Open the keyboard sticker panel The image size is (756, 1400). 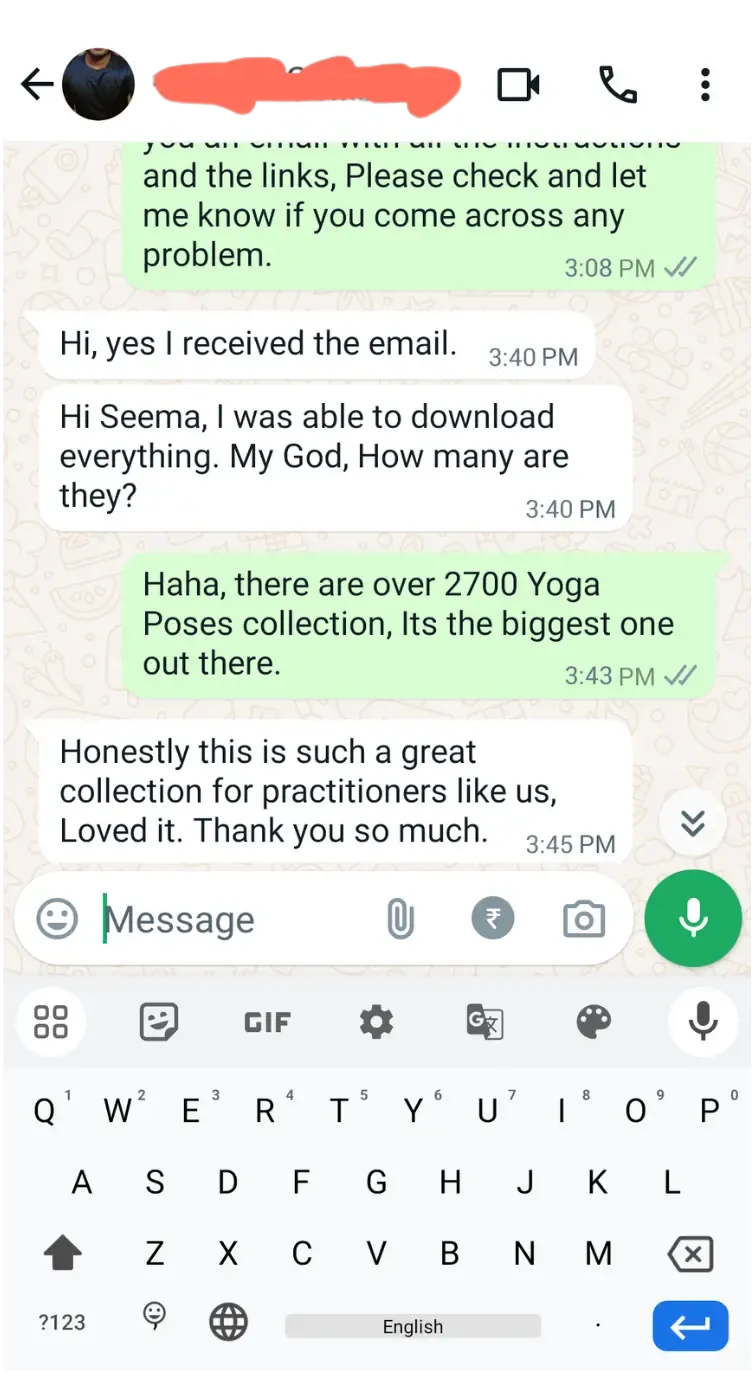(x=159, y=1022)
